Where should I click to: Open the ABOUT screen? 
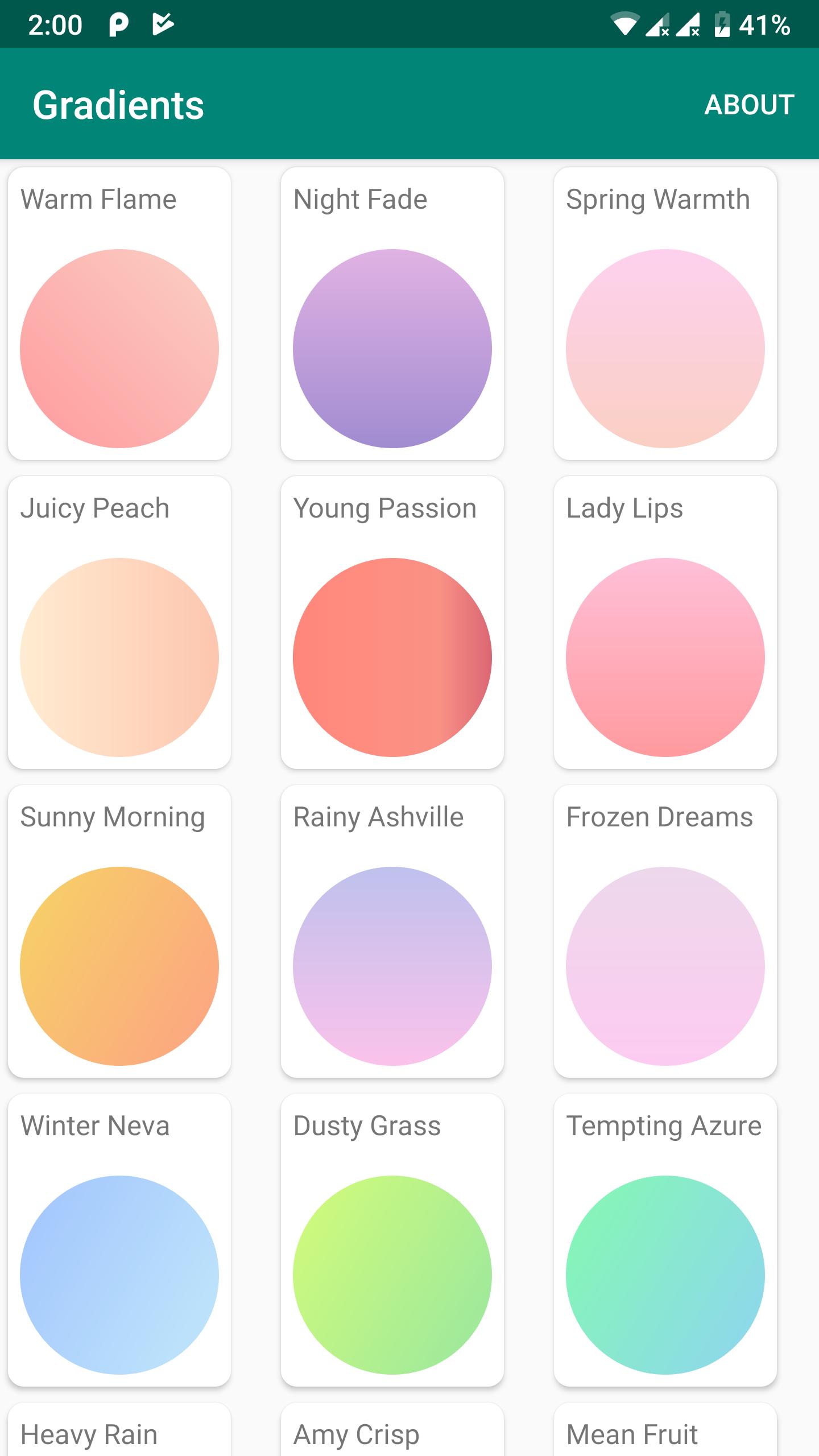748,104
